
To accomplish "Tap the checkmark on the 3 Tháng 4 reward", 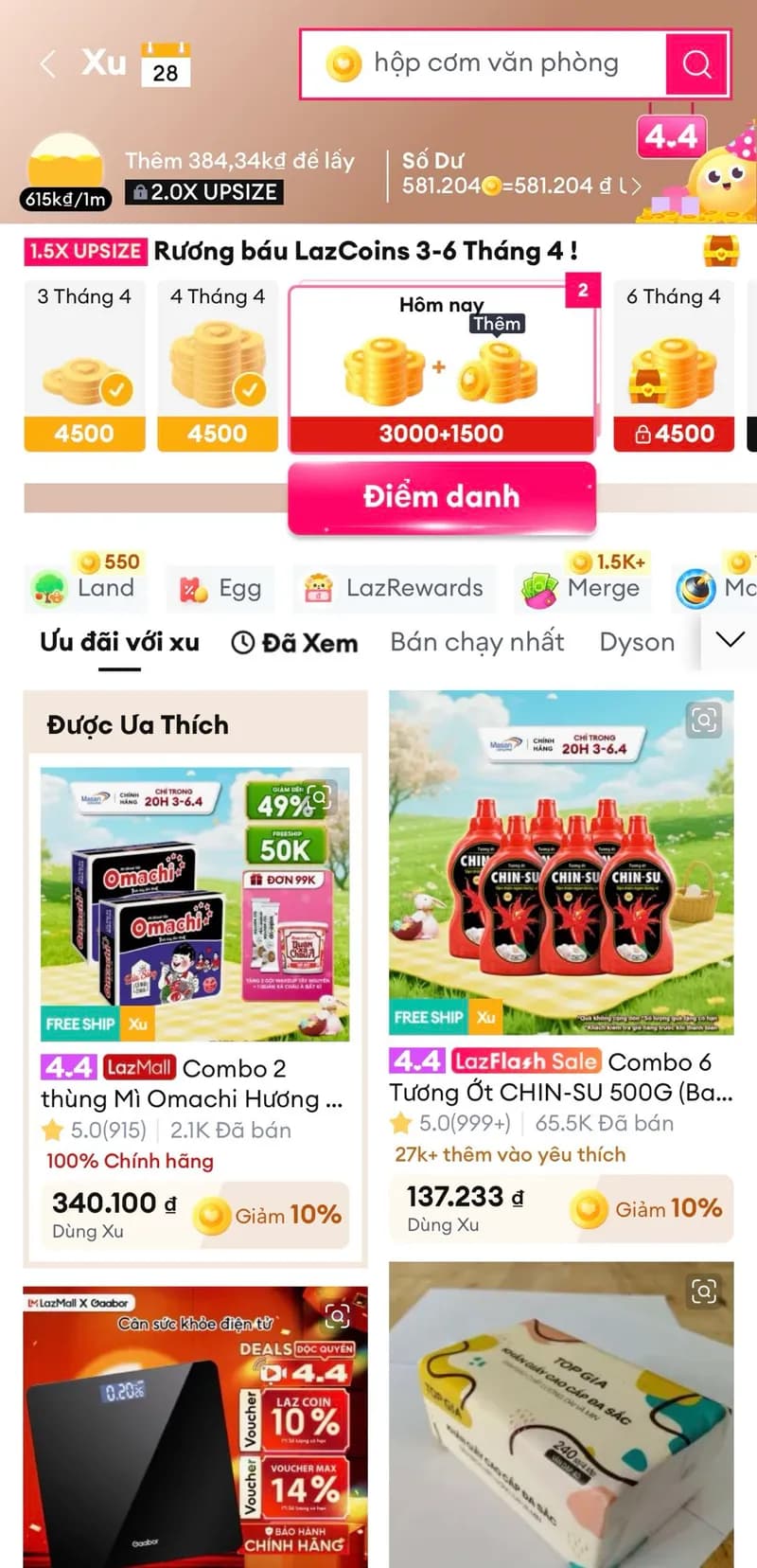I will (116, 391).
